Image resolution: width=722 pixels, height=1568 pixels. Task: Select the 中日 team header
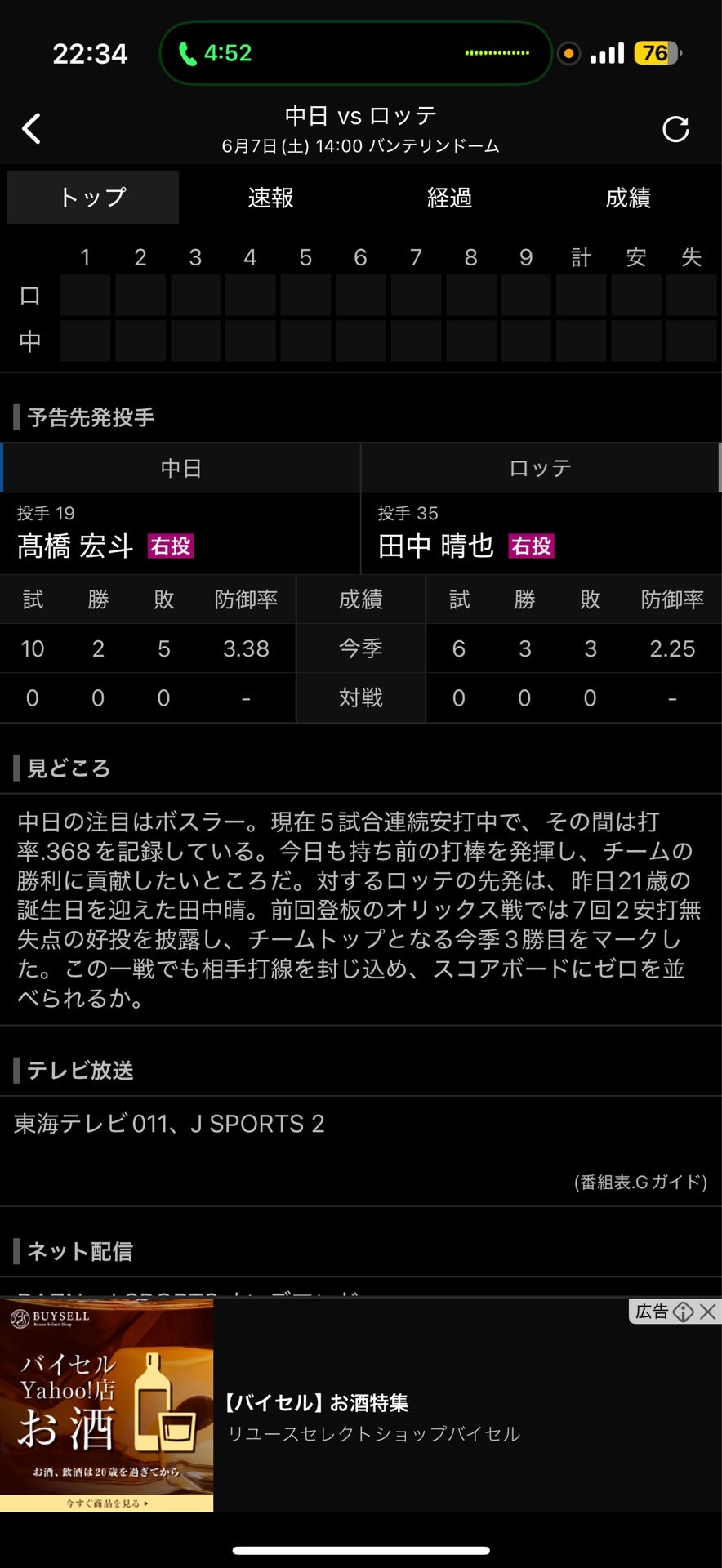180,468
